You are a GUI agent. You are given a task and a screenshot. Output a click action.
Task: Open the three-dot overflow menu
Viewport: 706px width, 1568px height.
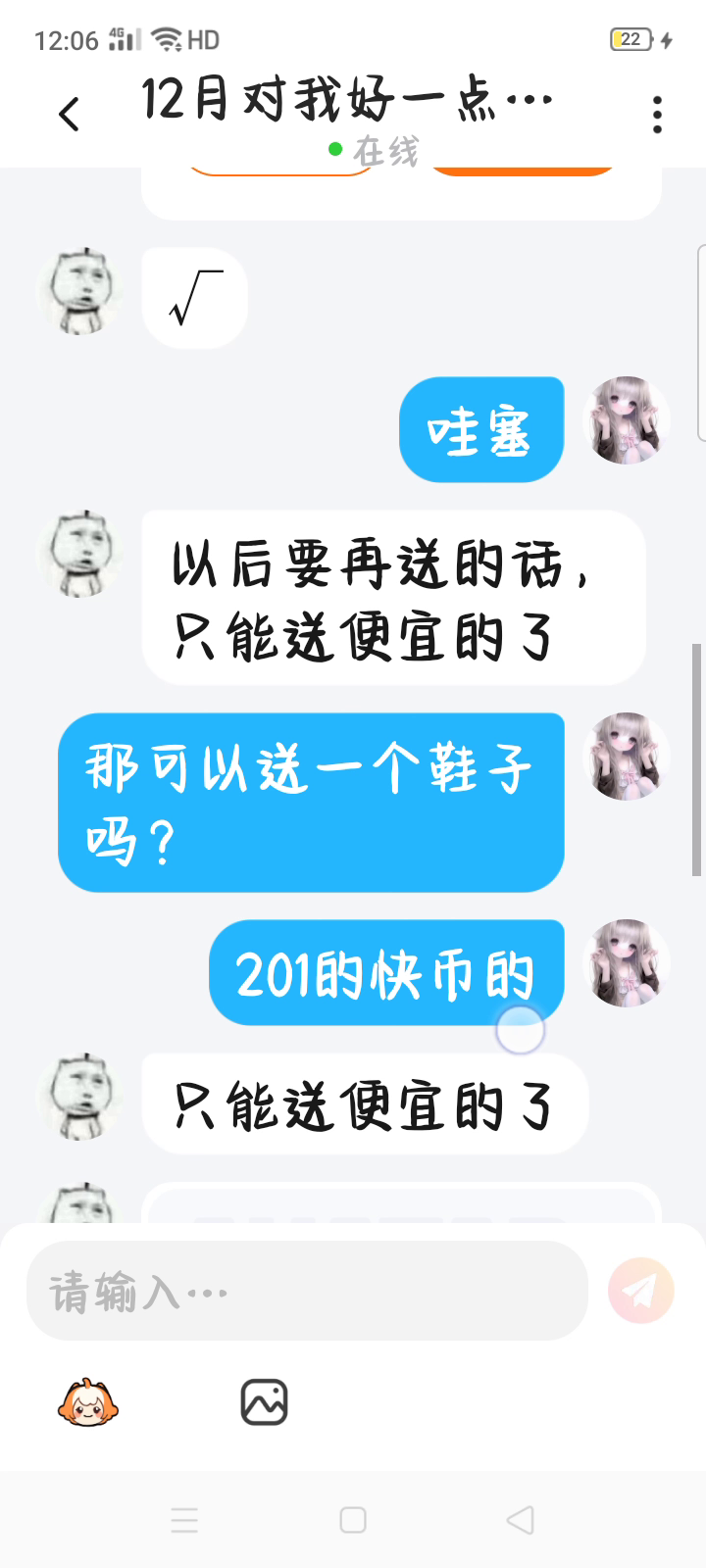pos(657,115)
